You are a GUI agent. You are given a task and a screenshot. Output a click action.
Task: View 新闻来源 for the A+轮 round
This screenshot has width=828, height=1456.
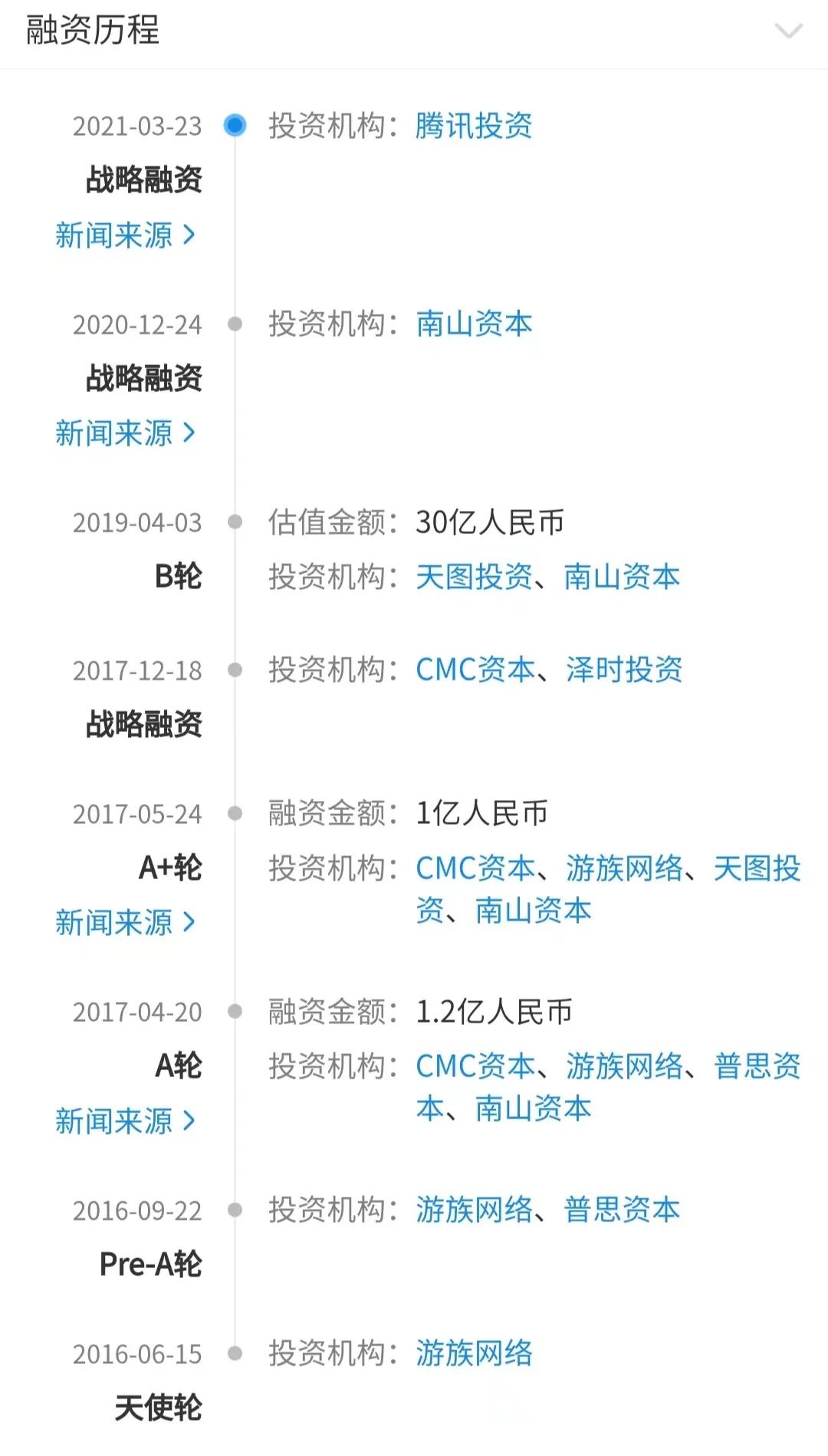click(x=125, y=922)
